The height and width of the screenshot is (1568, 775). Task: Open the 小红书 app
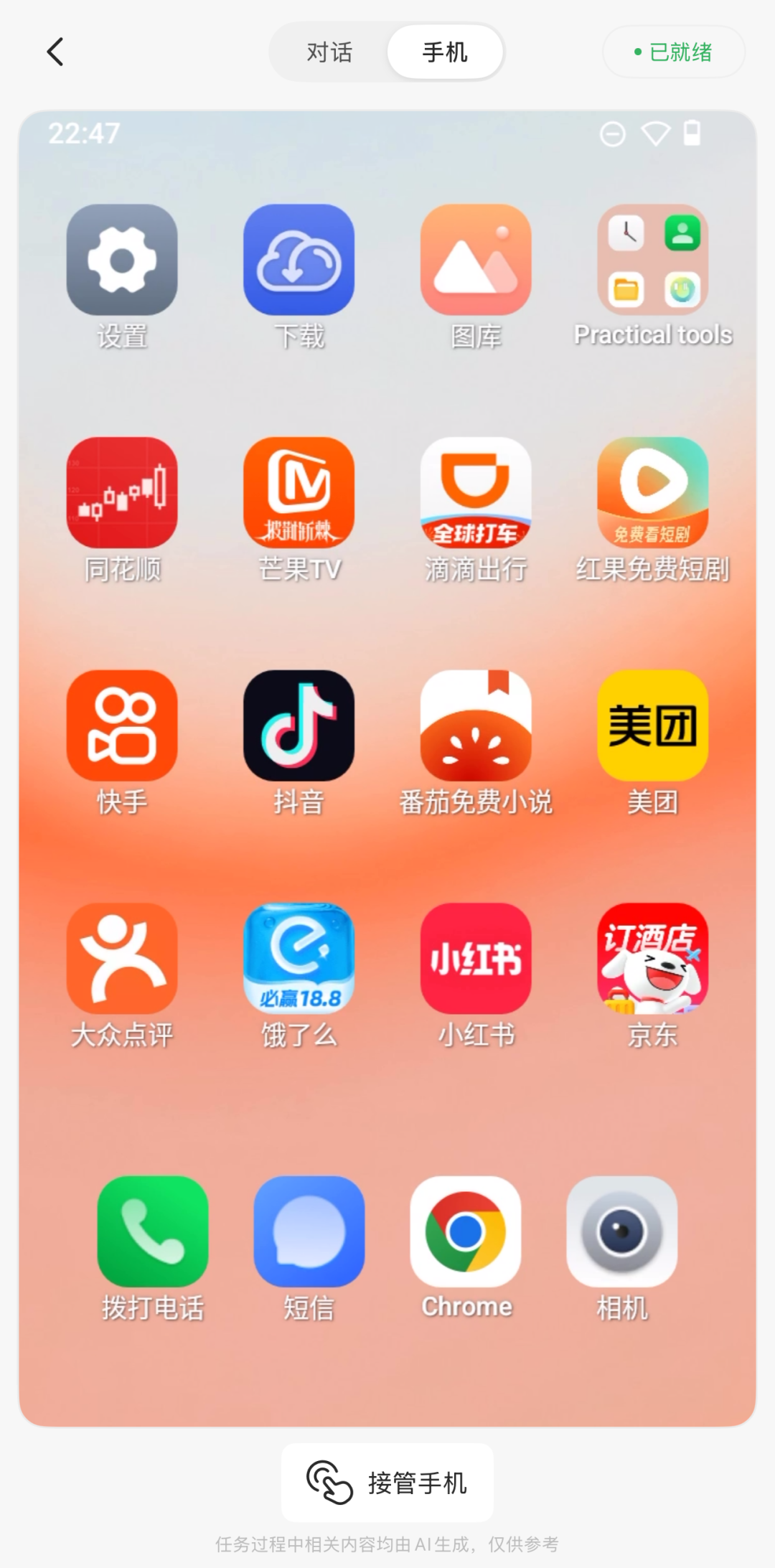(x=474, y=960)
